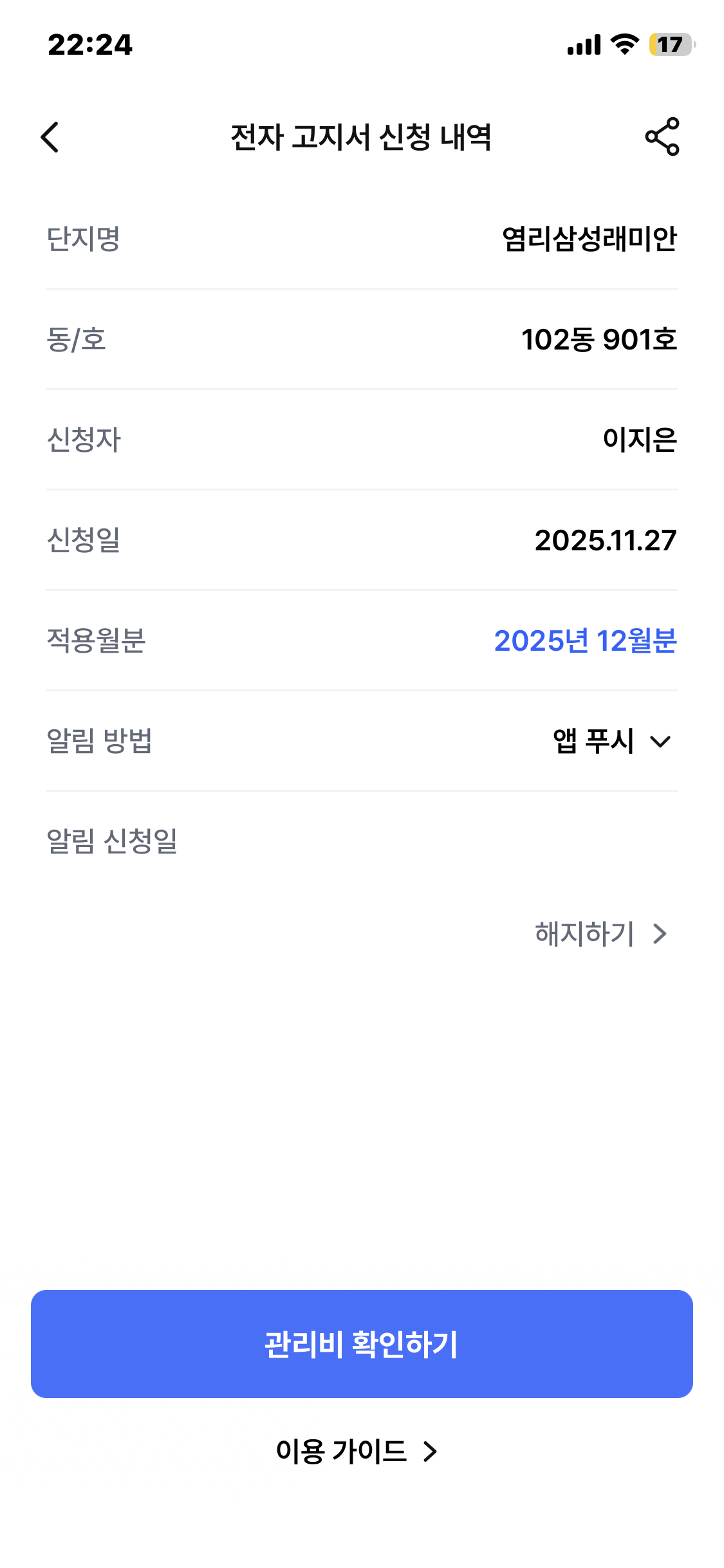Tap the 관리비 확인하기 button
The width and height of the screenshot is (724, 1568).
click(x=362, y=1344)
